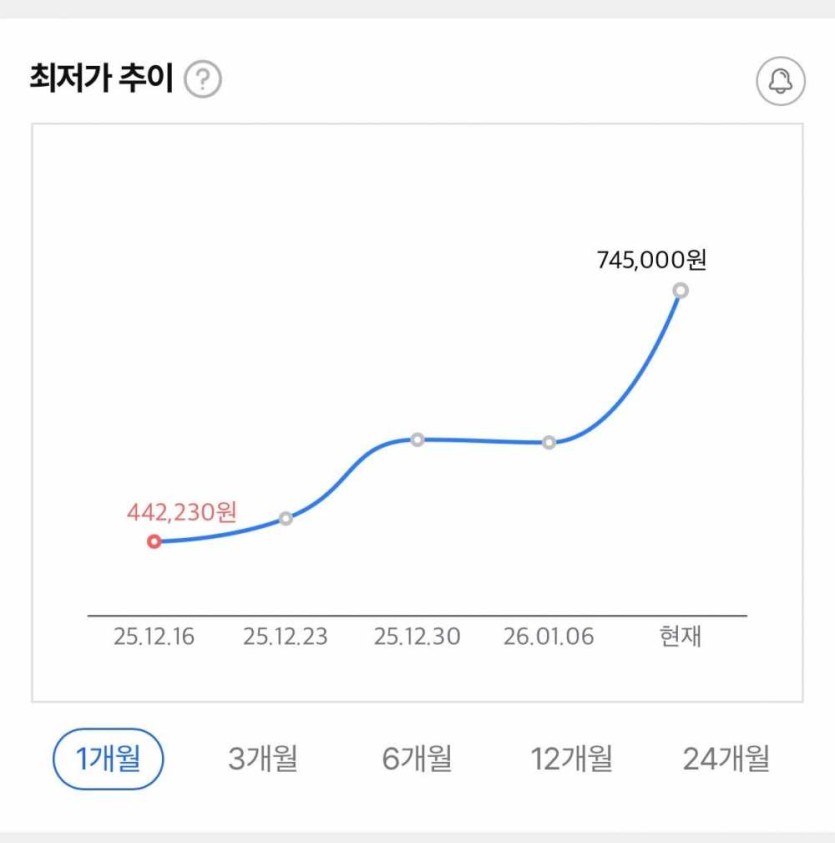Show the 6개월 price trend
The height and width of the screenshot is (843, 835).
(417, 759)
